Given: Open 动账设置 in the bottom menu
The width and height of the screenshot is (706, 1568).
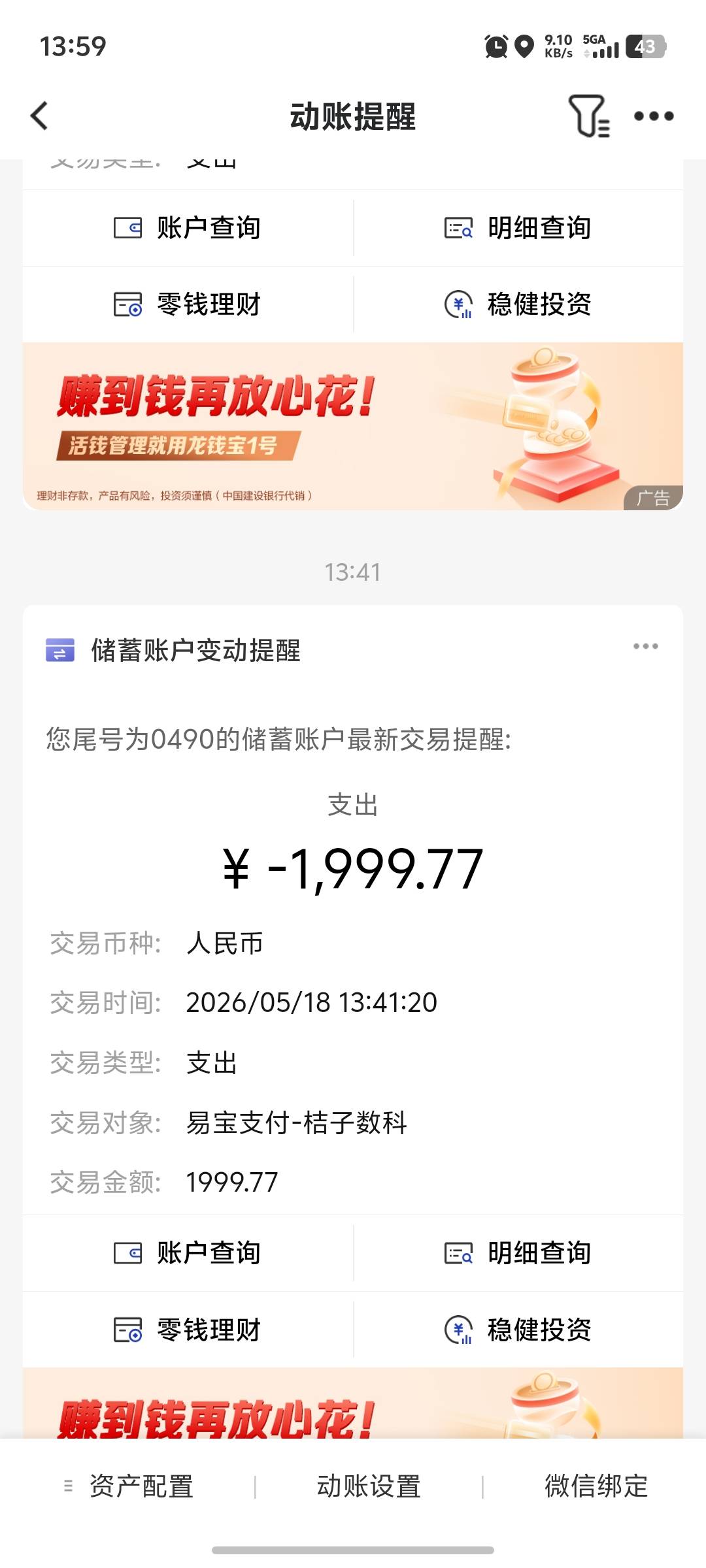Looking at the screenshot, I should (369, 1486).
